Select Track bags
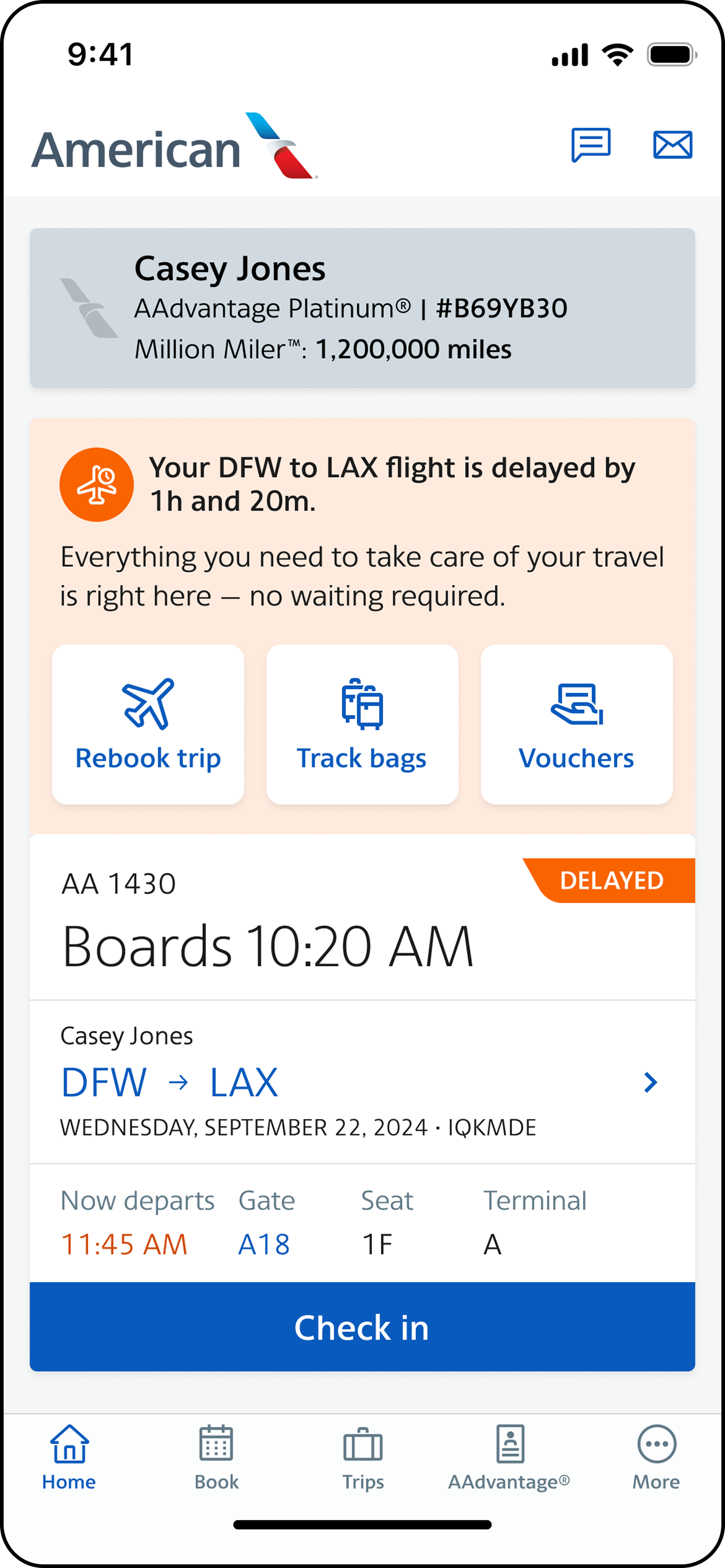This screenshot has height=1568, width=725. point(362,724)
